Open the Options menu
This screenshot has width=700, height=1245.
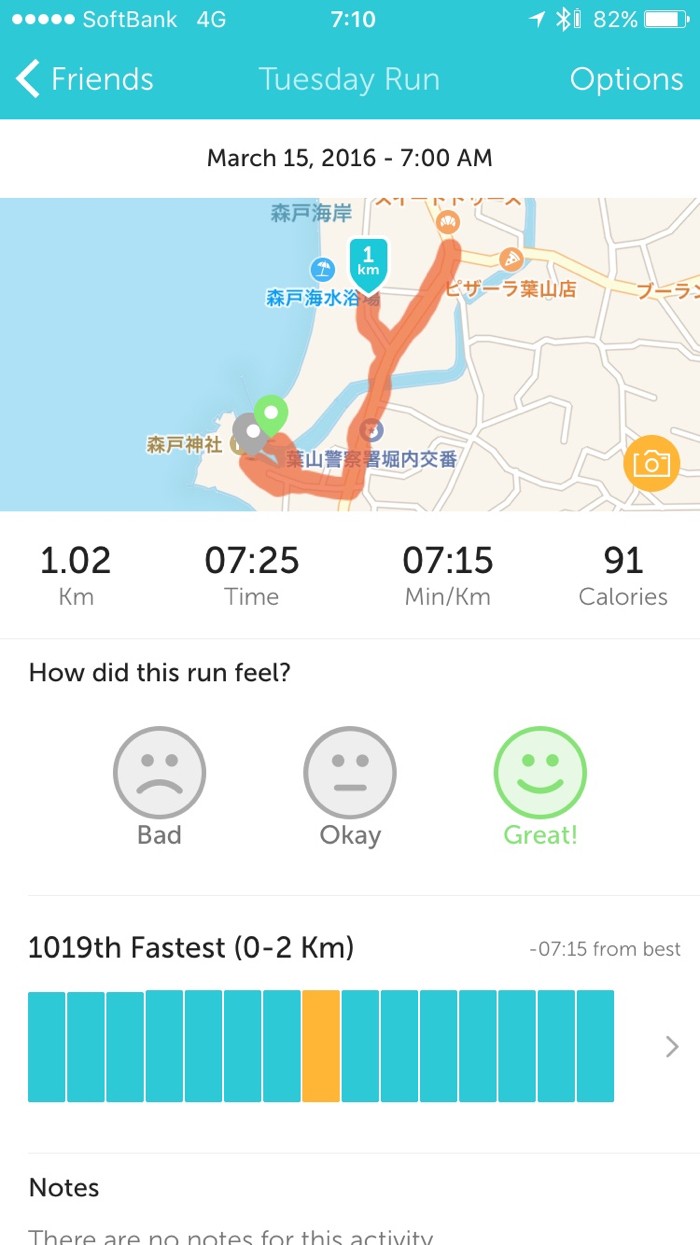click(x=626, y=80)
